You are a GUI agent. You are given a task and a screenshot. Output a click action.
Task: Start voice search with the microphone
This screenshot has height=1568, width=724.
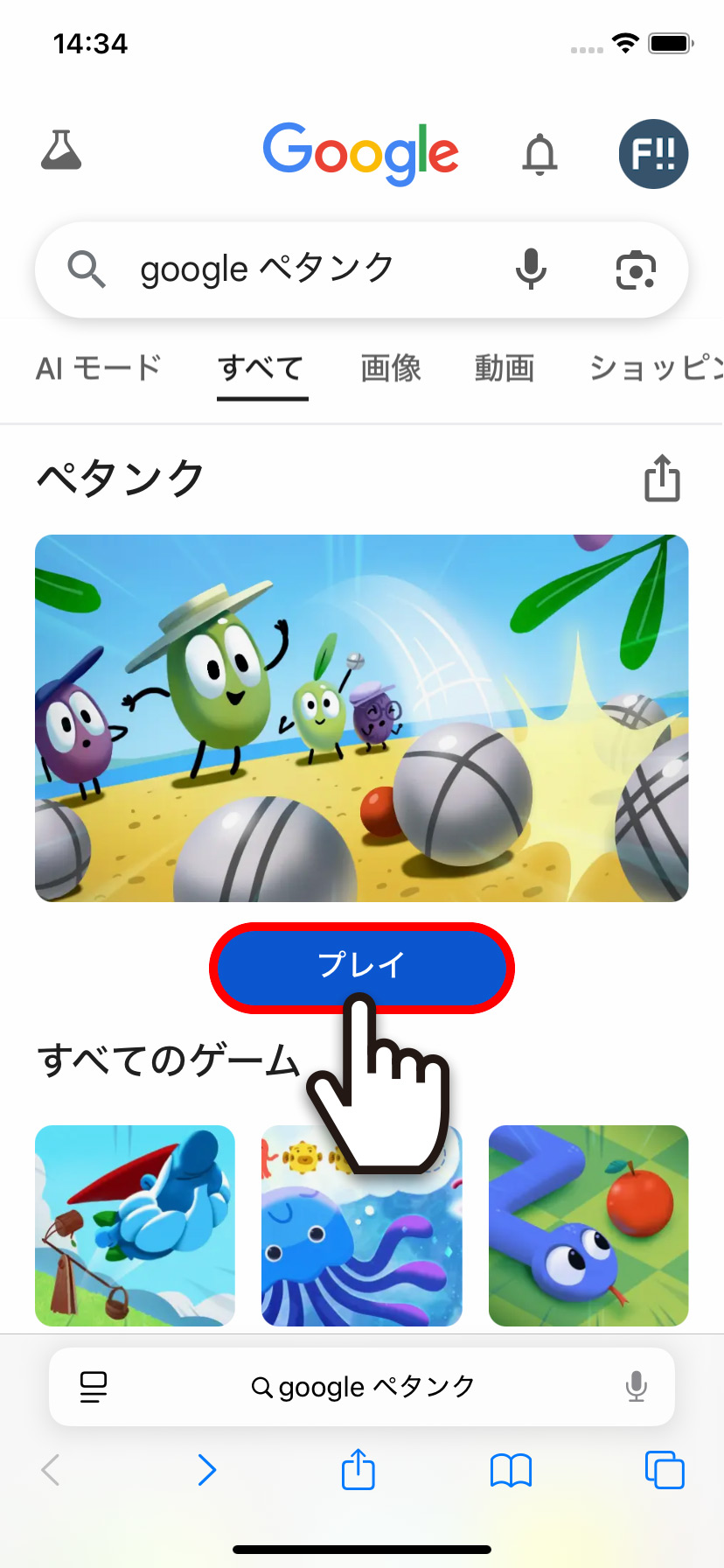[531, 269]
